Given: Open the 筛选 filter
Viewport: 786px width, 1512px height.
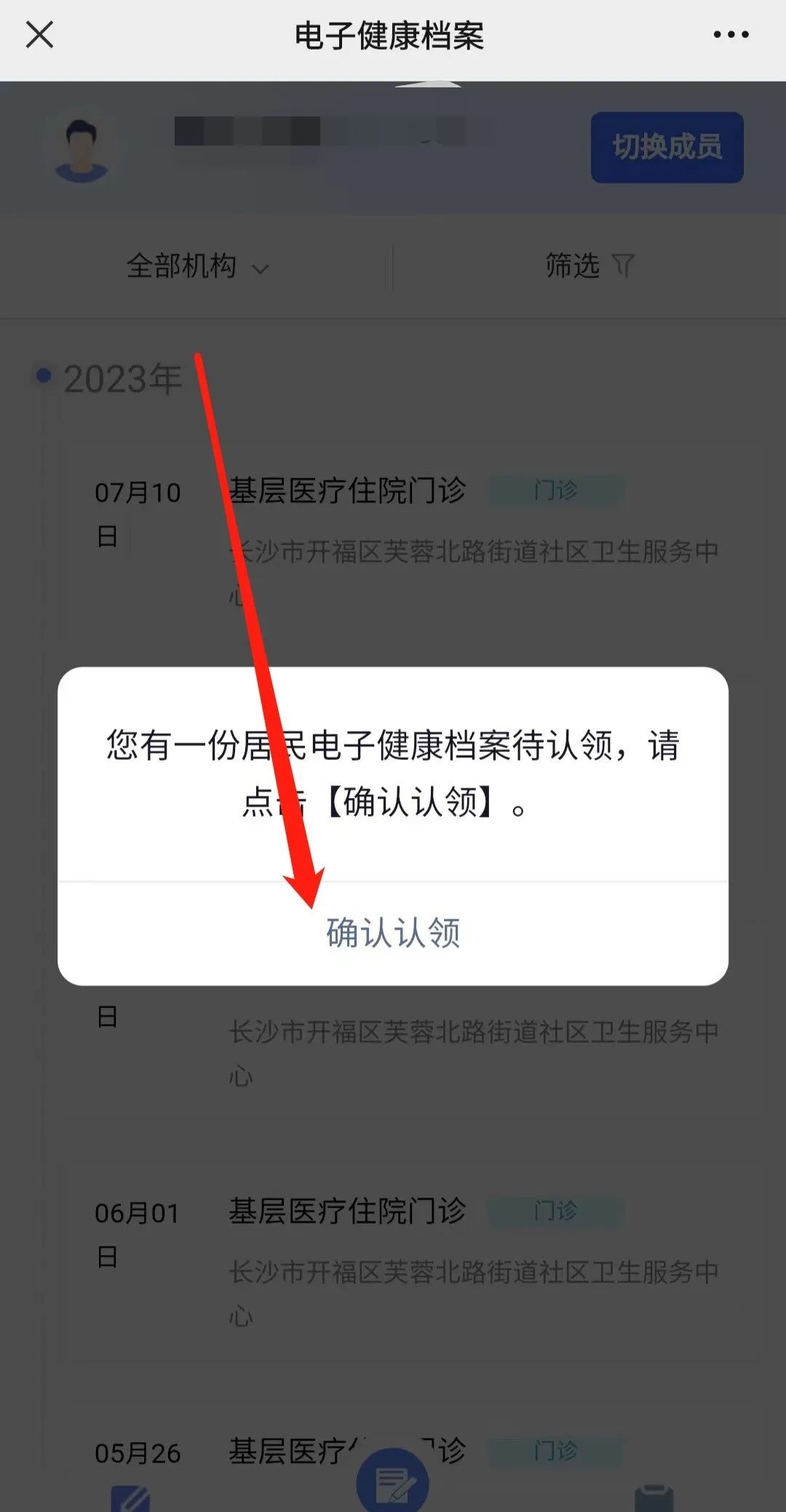Looking at the screenshot, I should point(589,266).
